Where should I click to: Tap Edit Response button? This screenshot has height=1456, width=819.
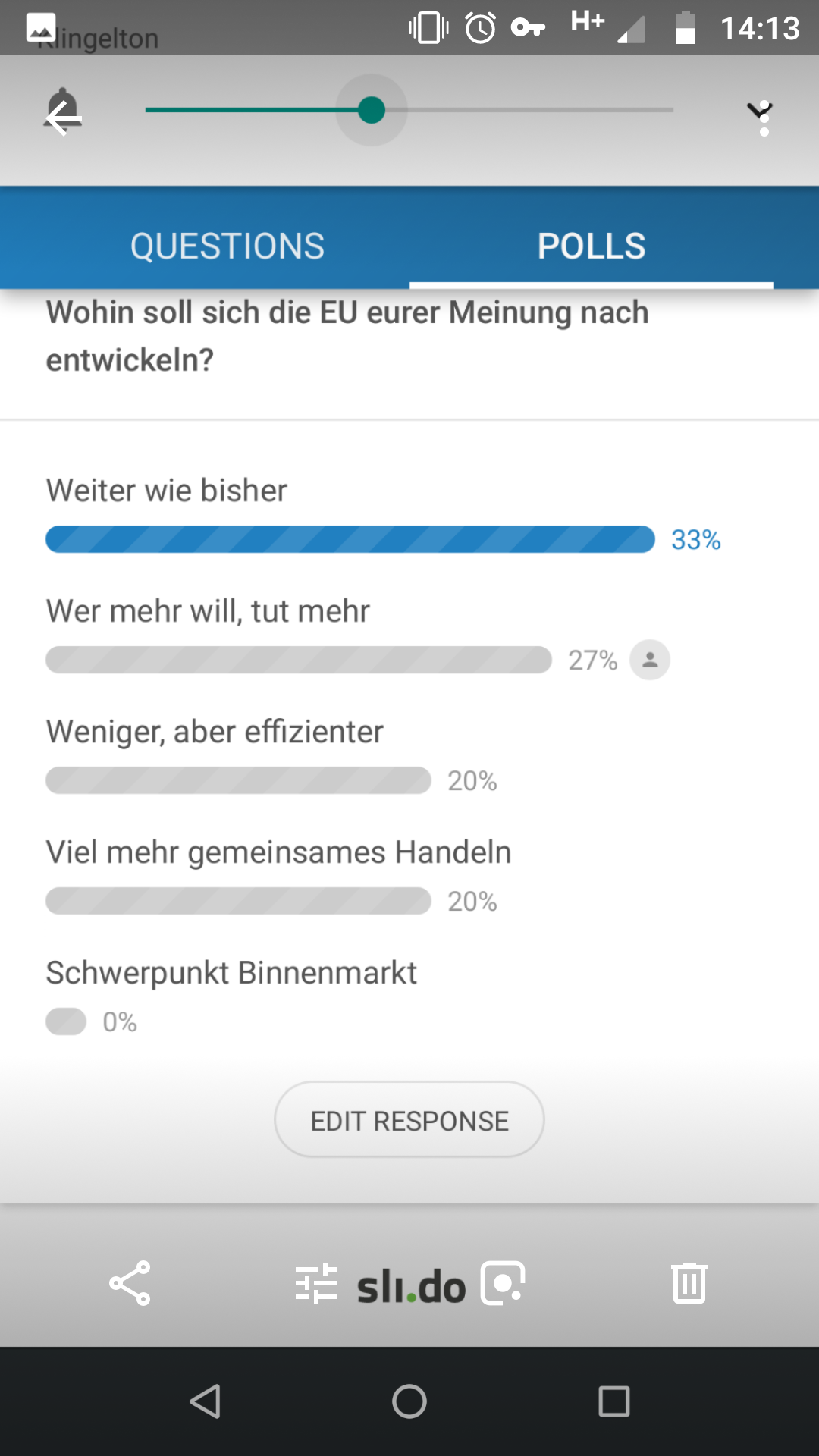409,1120
